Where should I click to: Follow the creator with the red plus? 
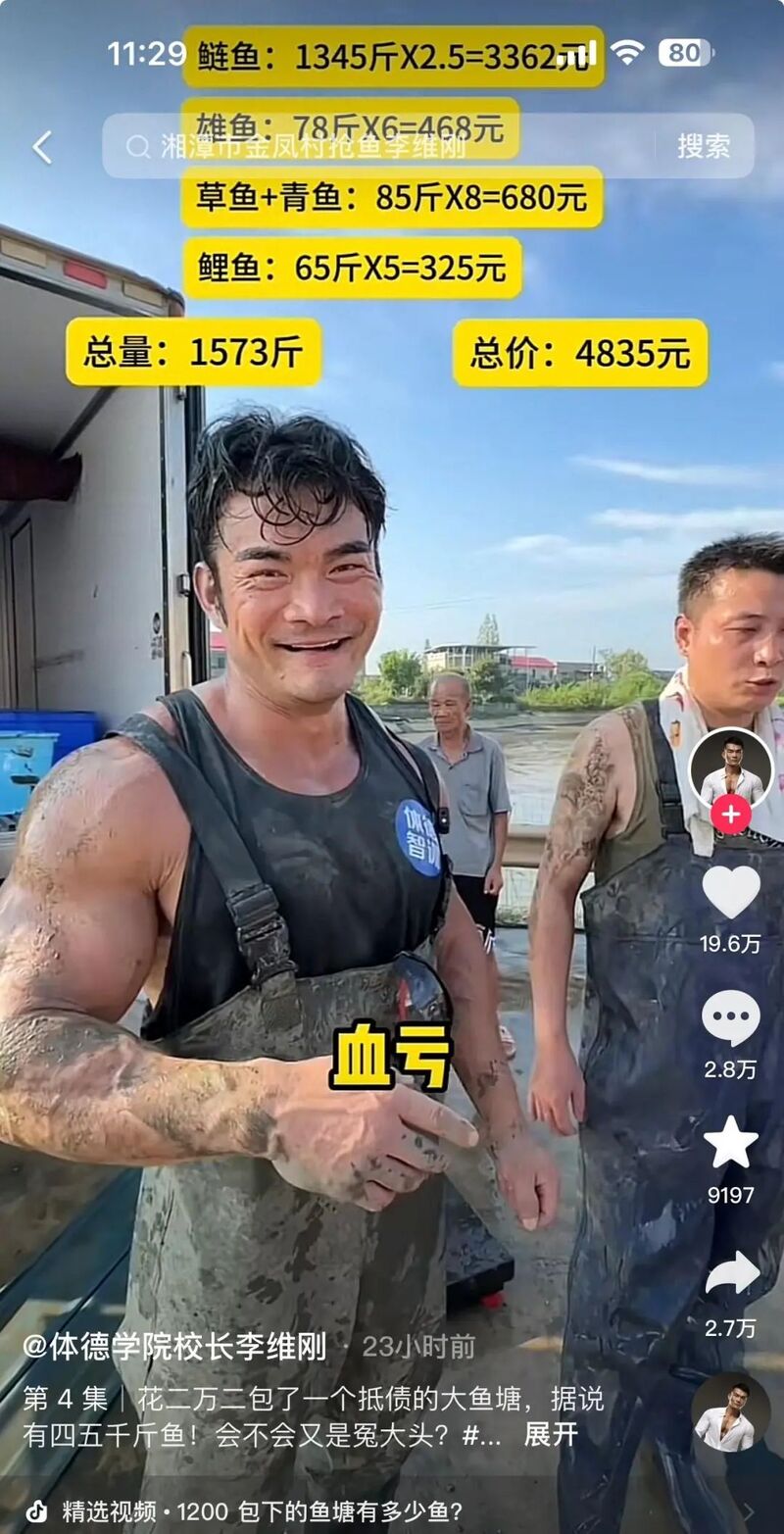731,814
